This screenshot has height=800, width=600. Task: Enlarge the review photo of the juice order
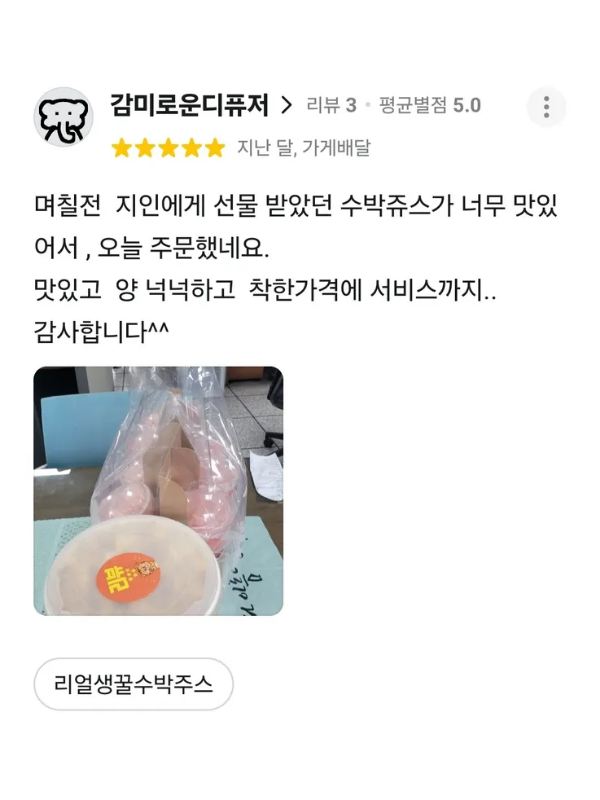click(x=158, y=491)
